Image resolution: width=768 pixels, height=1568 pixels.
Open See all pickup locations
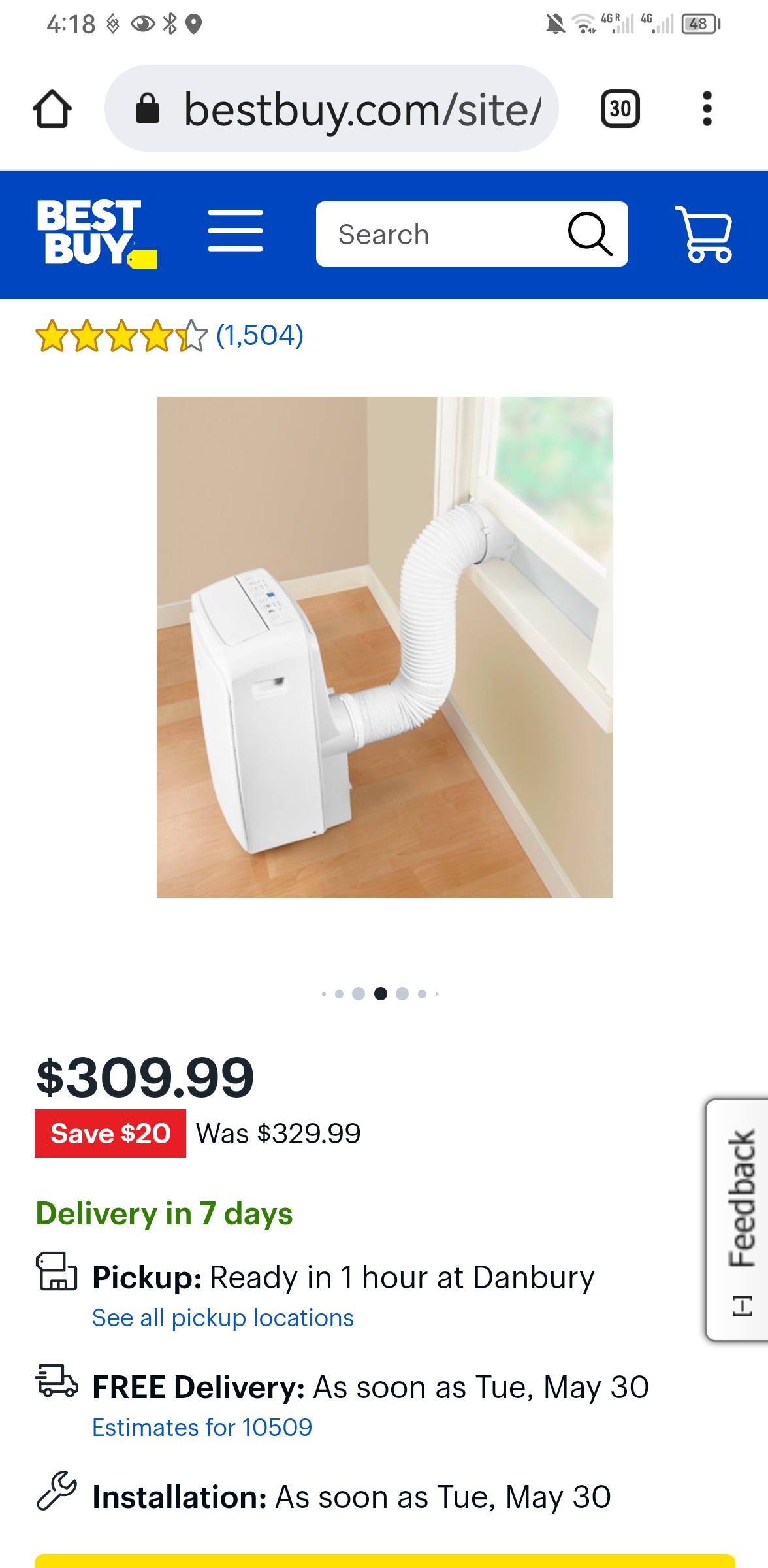coord(223,1318)
